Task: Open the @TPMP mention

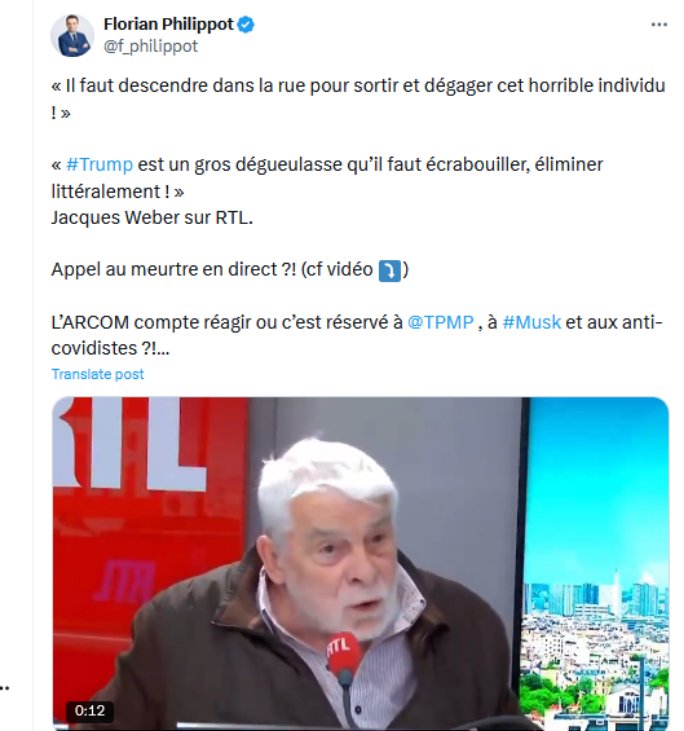Action: (440, 323)
